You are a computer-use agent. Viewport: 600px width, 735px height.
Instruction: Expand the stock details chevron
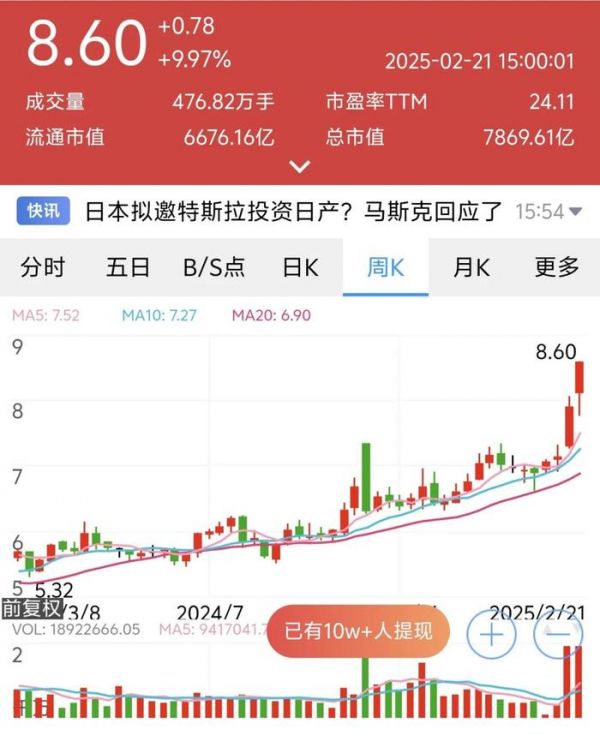300,167
